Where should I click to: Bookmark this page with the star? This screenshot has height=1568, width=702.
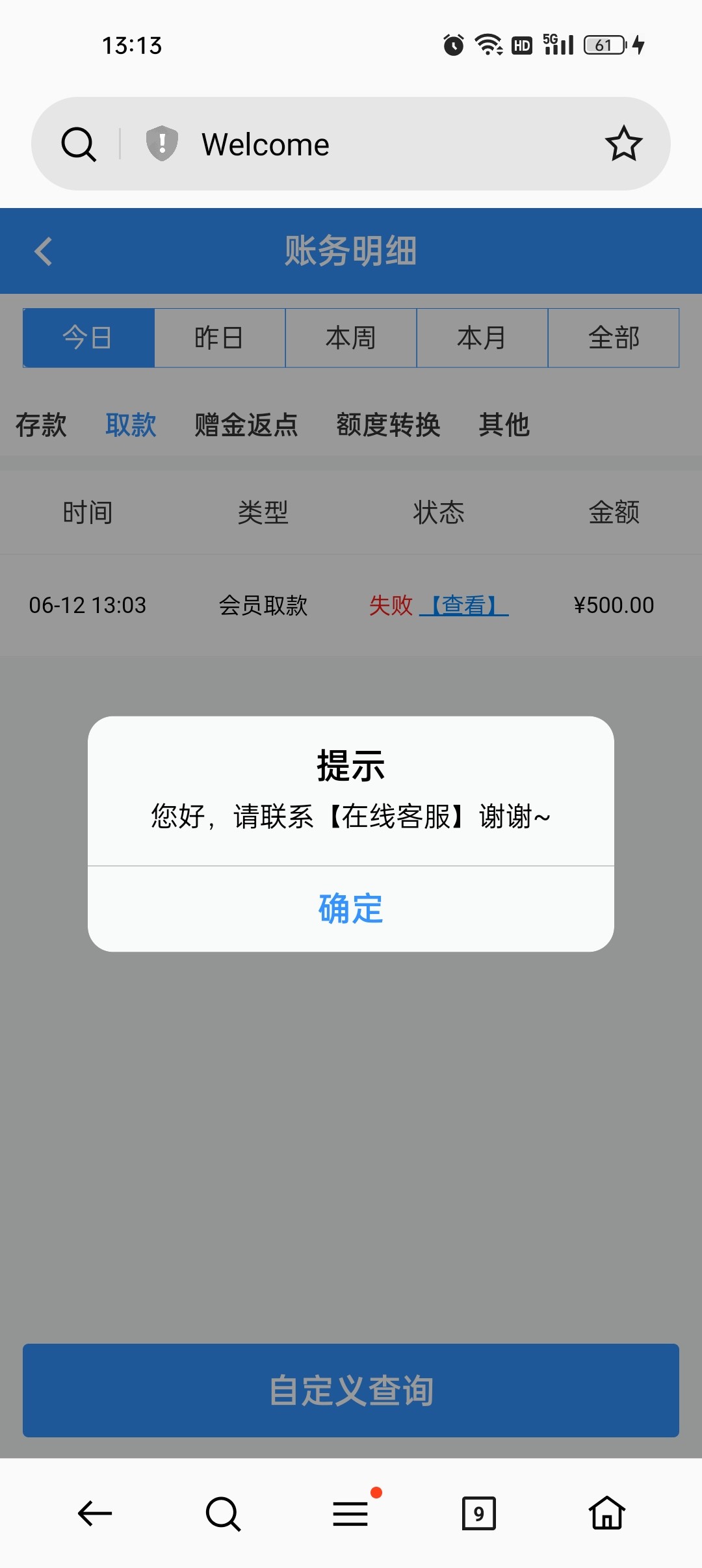(x=623, y=144)
